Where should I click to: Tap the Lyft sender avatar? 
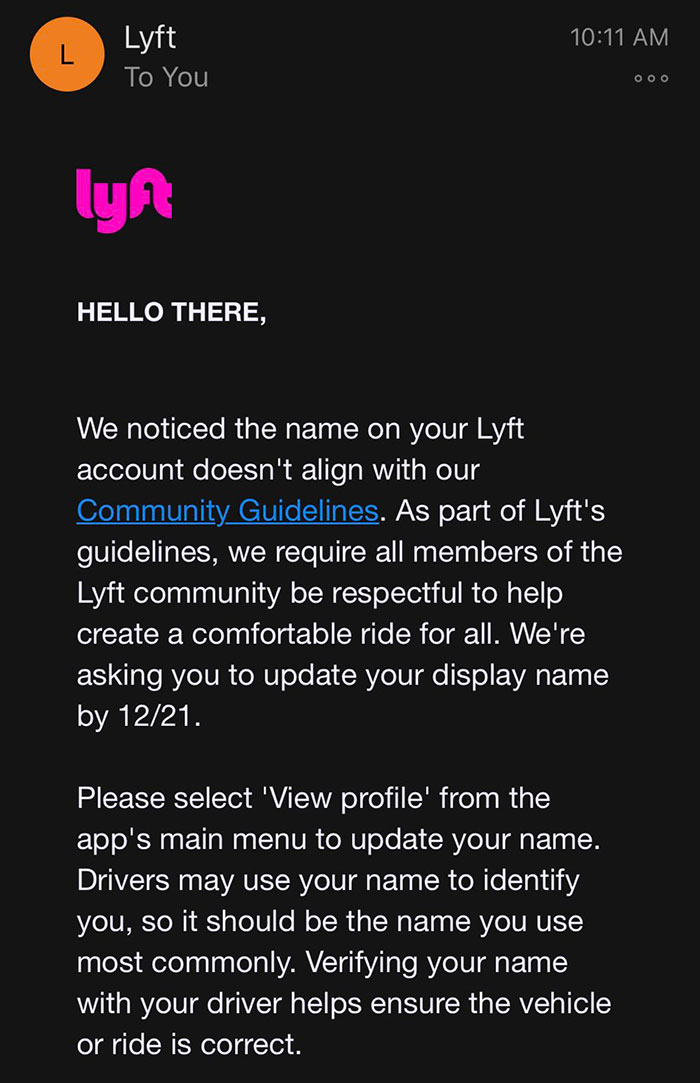(x=67, y=56)
